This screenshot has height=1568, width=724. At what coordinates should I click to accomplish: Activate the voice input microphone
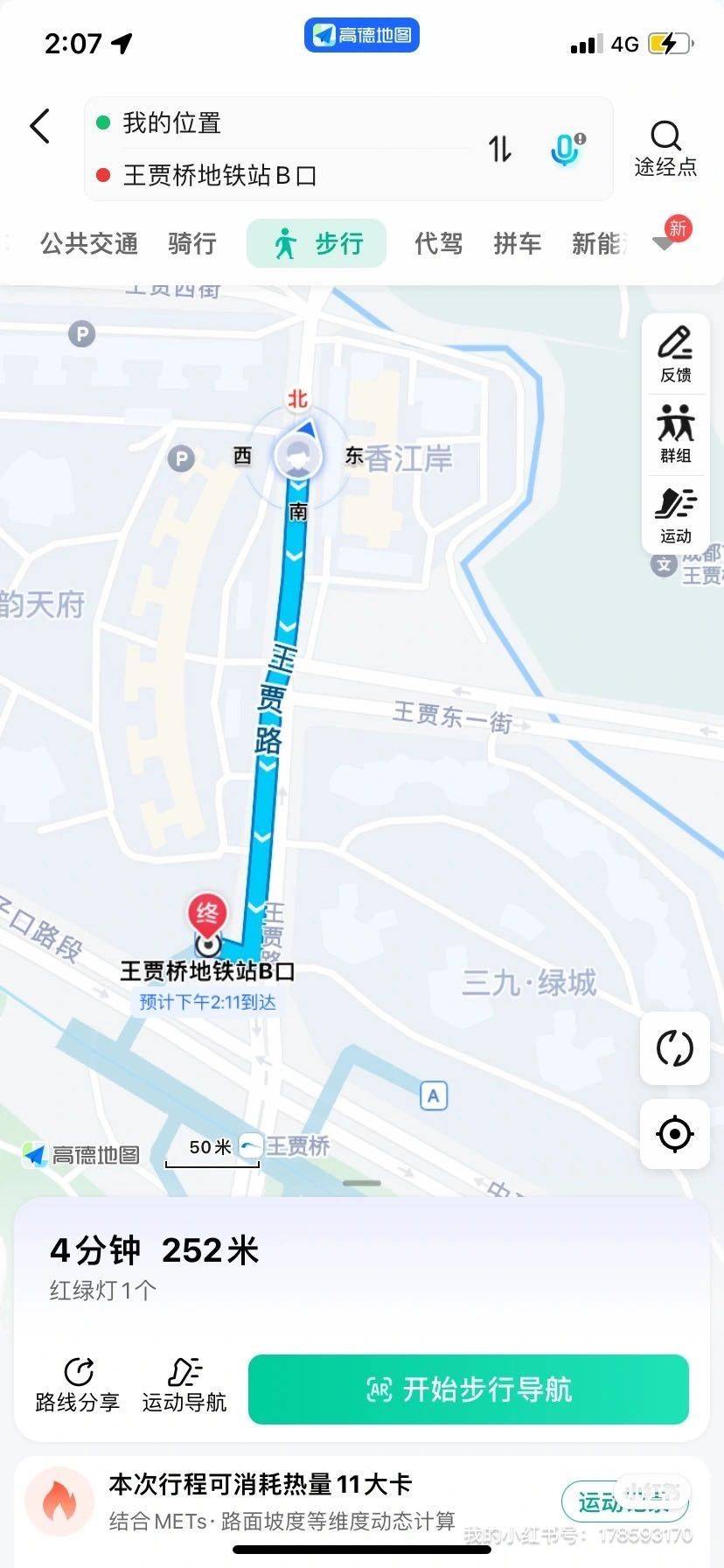pyautogui.click(x=567, y=149)
